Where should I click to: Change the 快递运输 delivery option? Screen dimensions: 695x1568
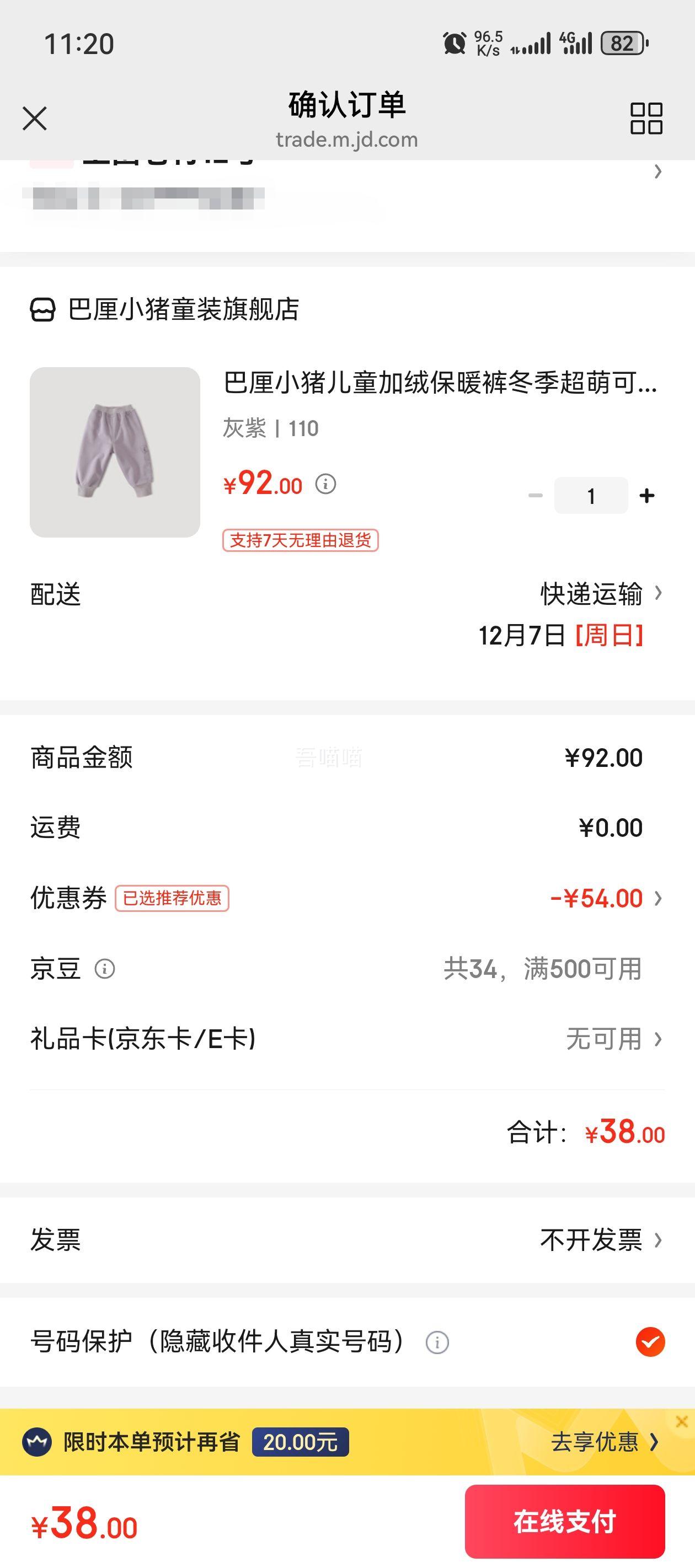[600, 594]
